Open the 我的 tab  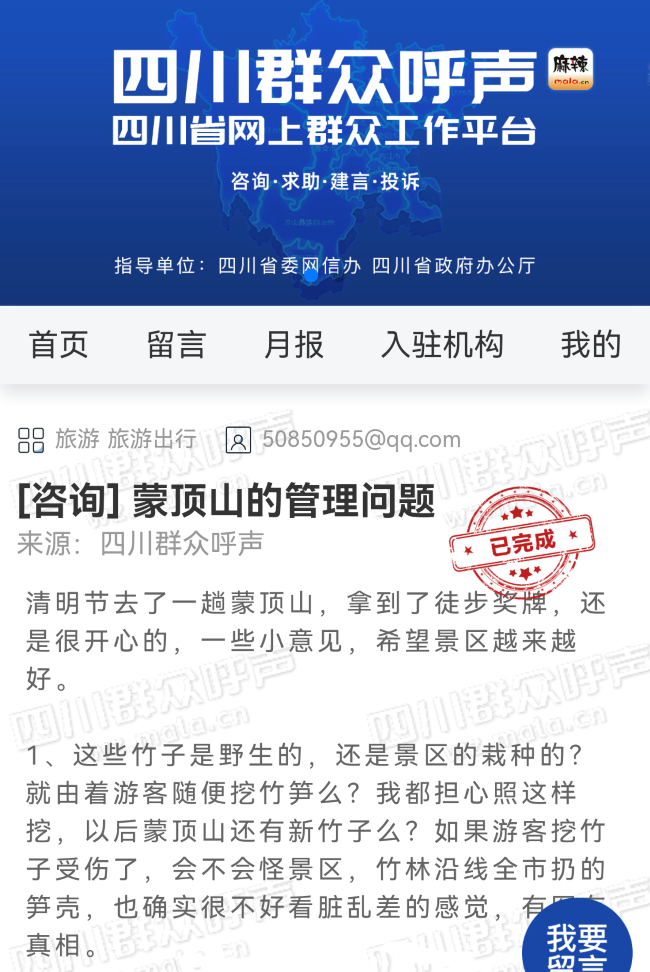591,345
